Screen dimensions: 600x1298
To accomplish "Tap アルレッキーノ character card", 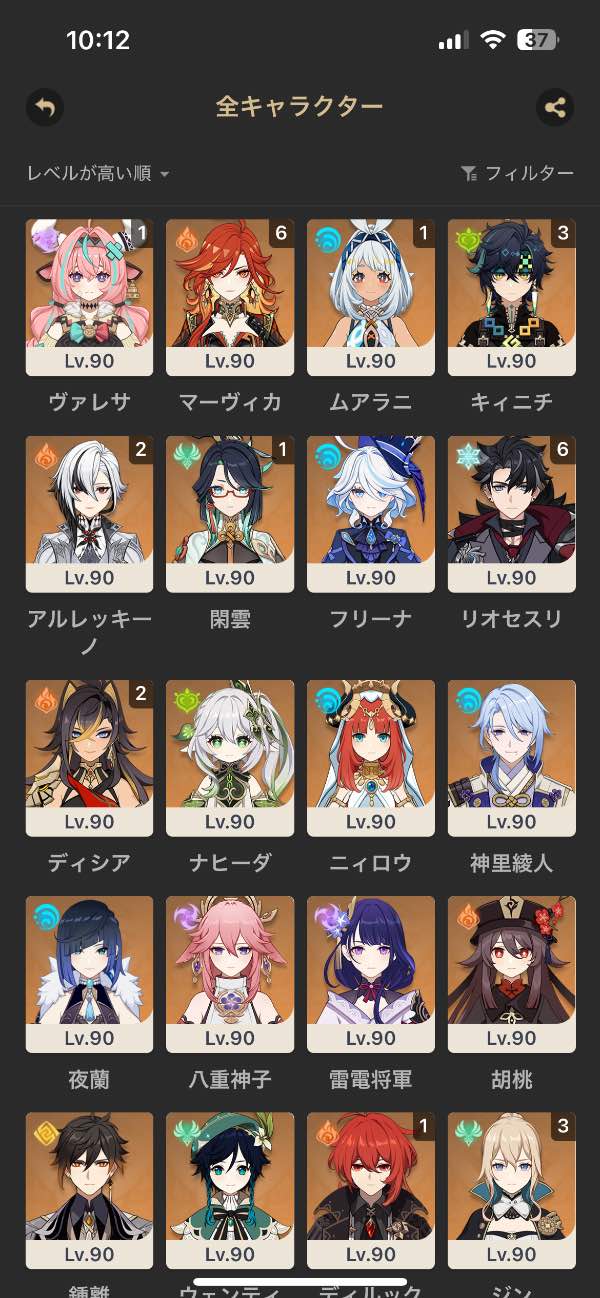I will 89,514.
